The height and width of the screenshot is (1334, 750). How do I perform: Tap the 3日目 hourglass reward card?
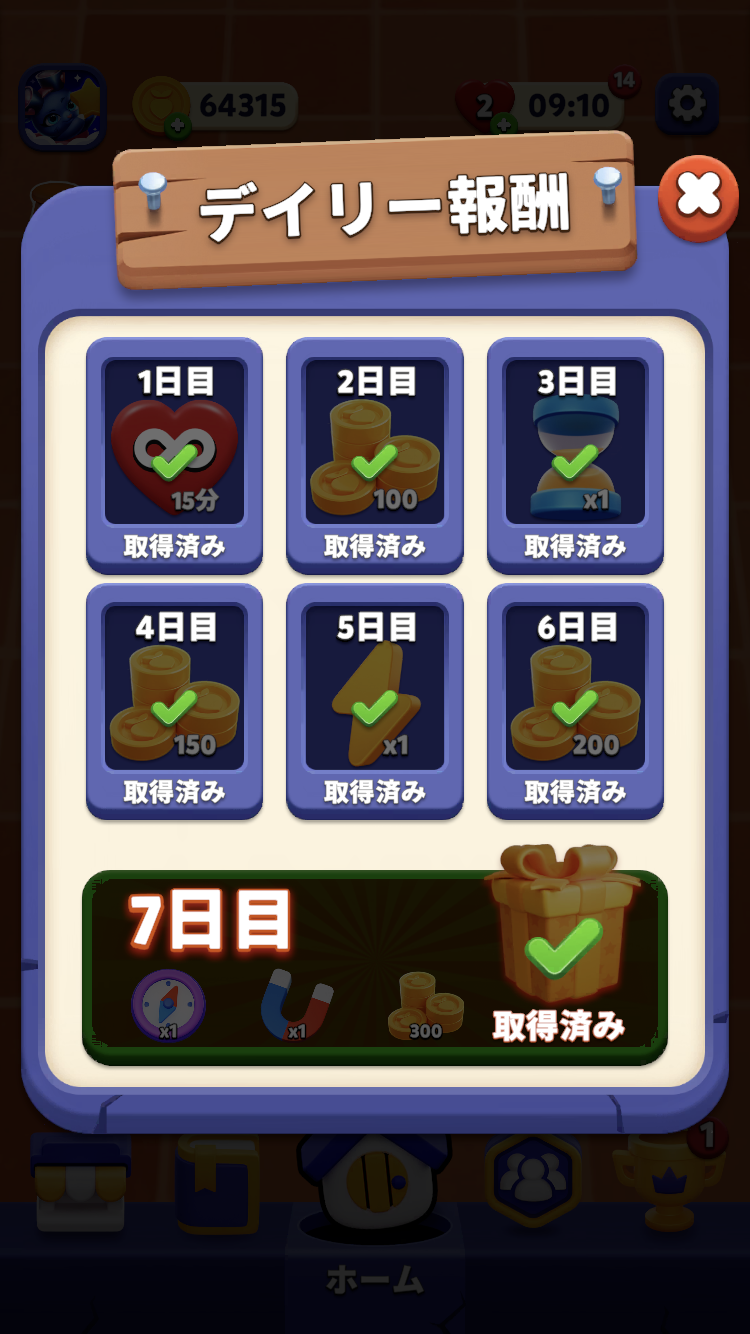575,456
